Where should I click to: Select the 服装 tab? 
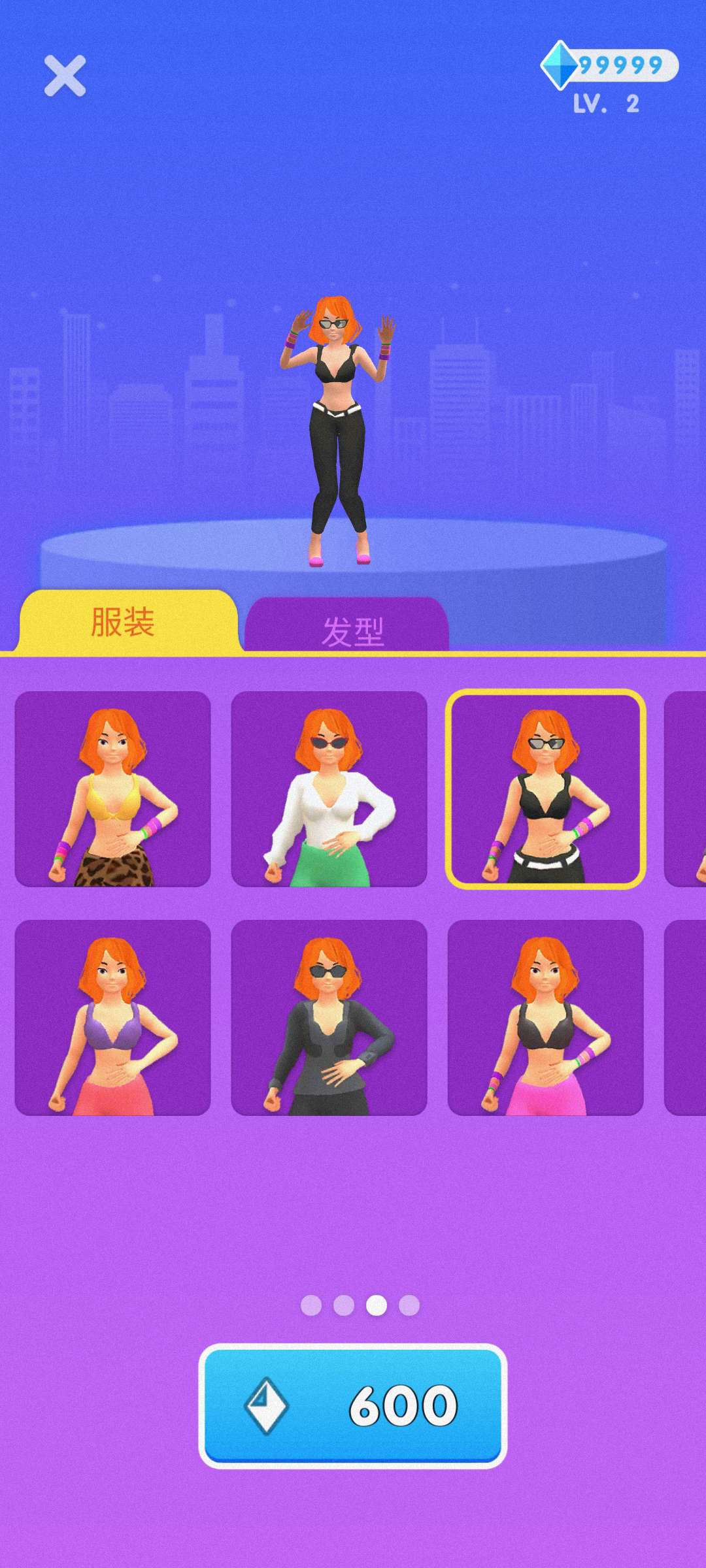tap(124, 622)
